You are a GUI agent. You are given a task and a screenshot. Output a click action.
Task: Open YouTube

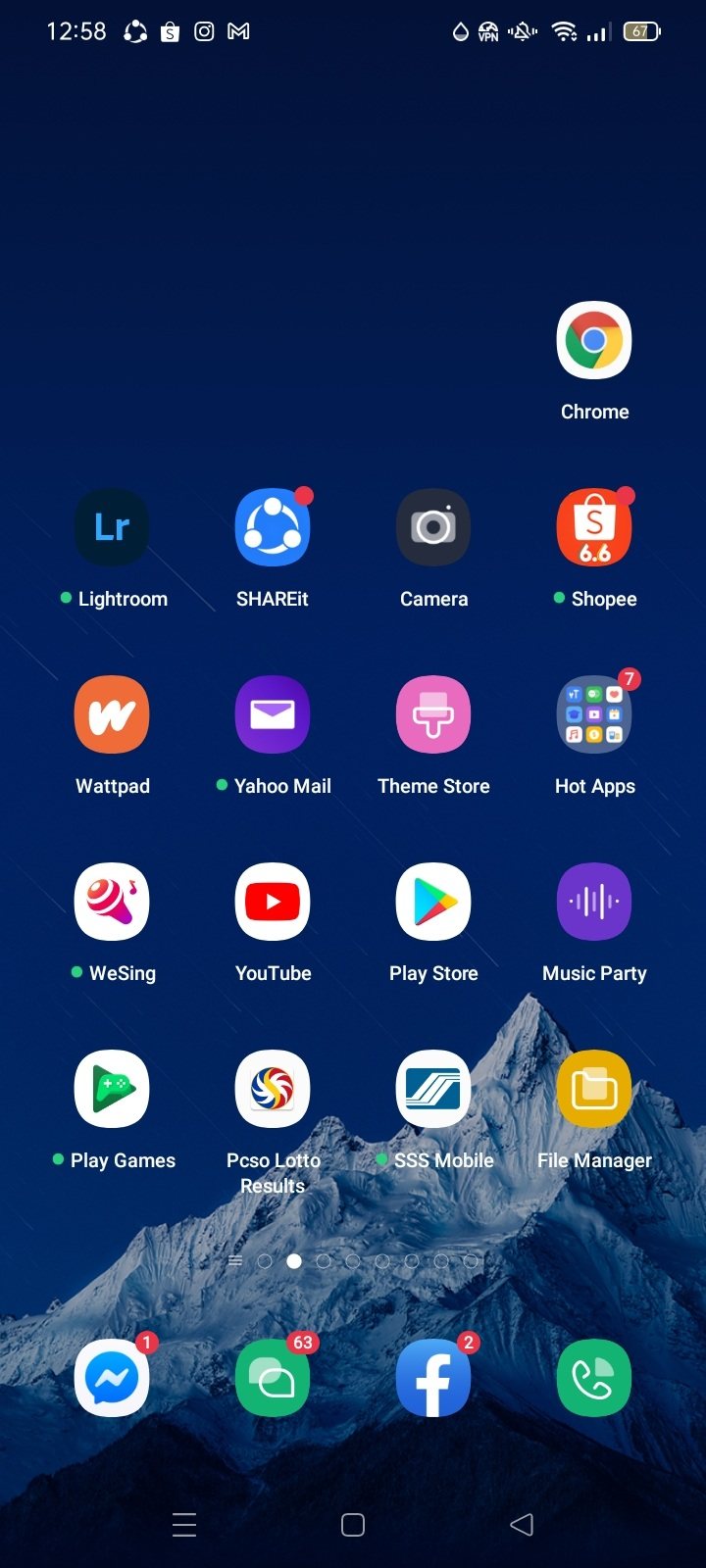(273, 902)
